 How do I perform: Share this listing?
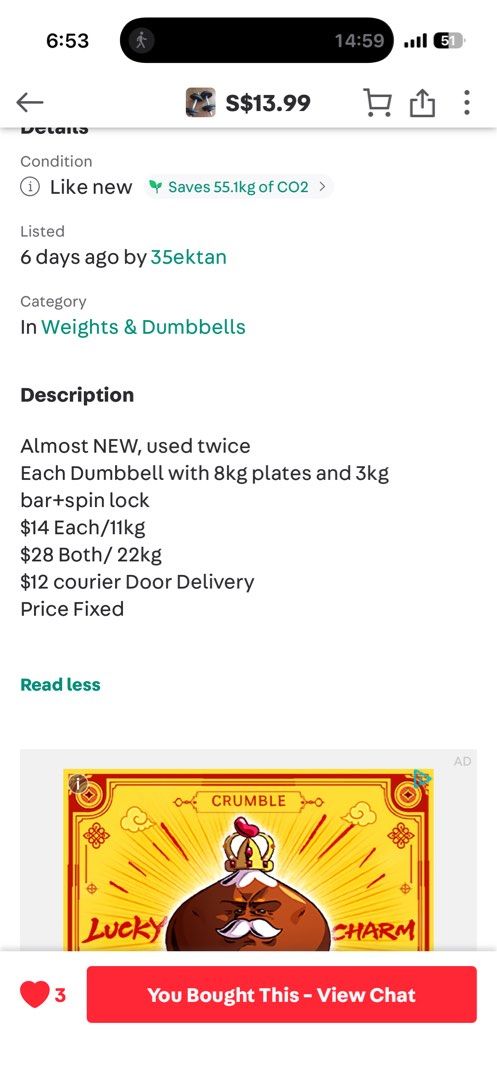tap(422, 103)
